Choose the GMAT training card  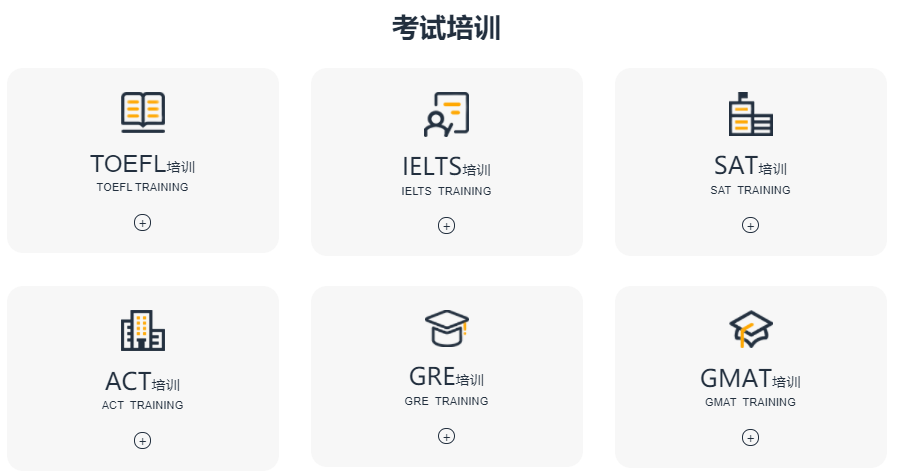coord(750,379)
